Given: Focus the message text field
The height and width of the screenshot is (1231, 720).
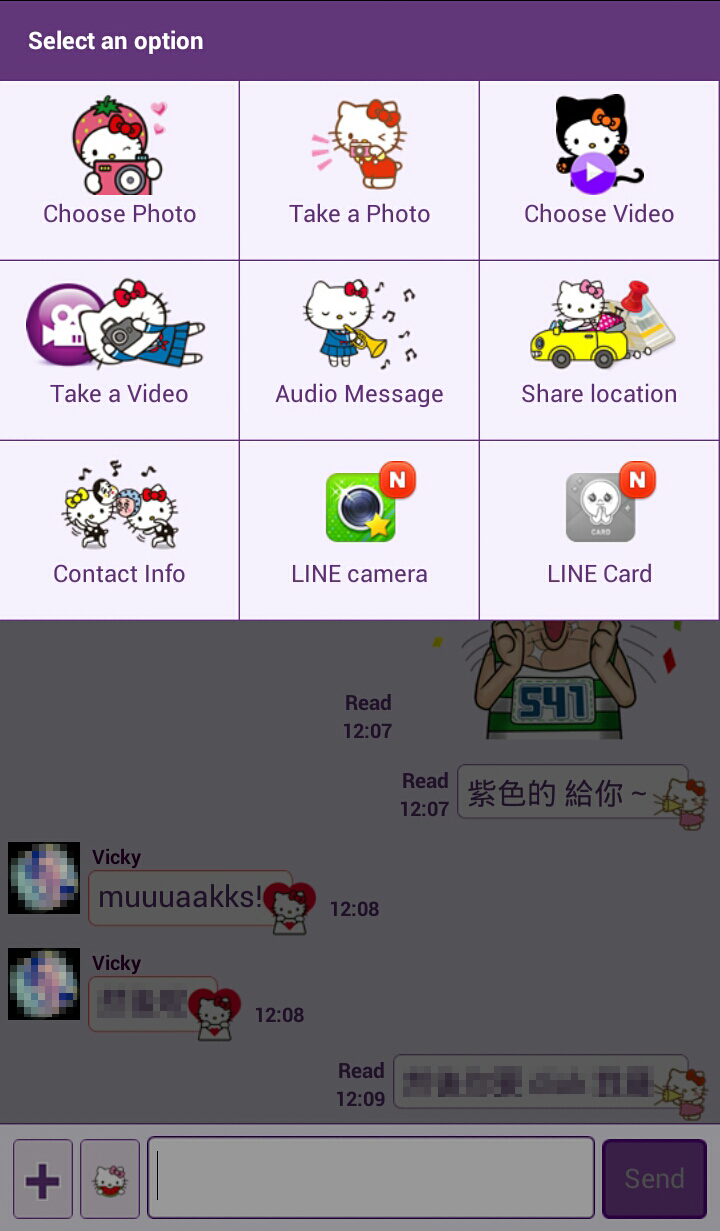Looking at the screenshot, I should click(x=371, y=1177).
